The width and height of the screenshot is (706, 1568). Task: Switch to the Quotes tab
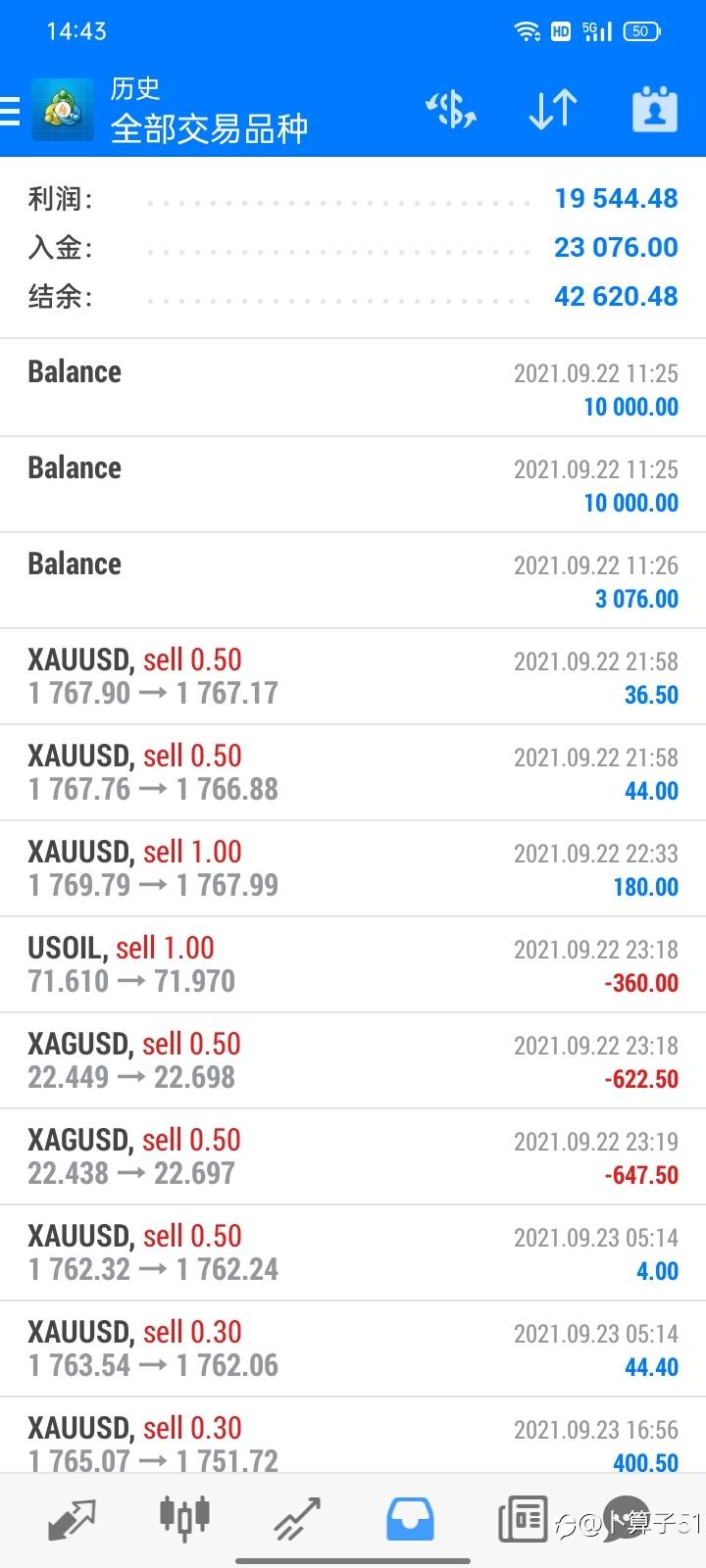(x=72, y=1520)
